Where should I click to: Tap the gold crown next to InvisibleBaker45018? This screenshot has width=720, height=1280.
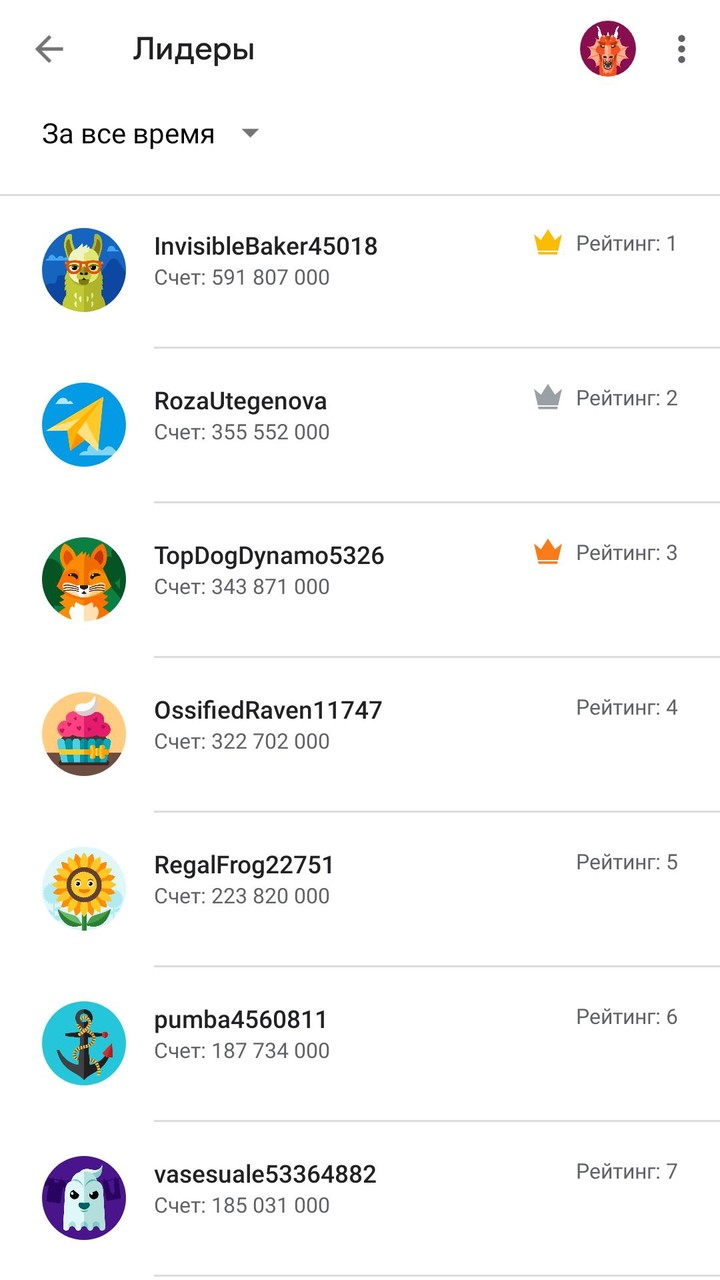point(547,241)
